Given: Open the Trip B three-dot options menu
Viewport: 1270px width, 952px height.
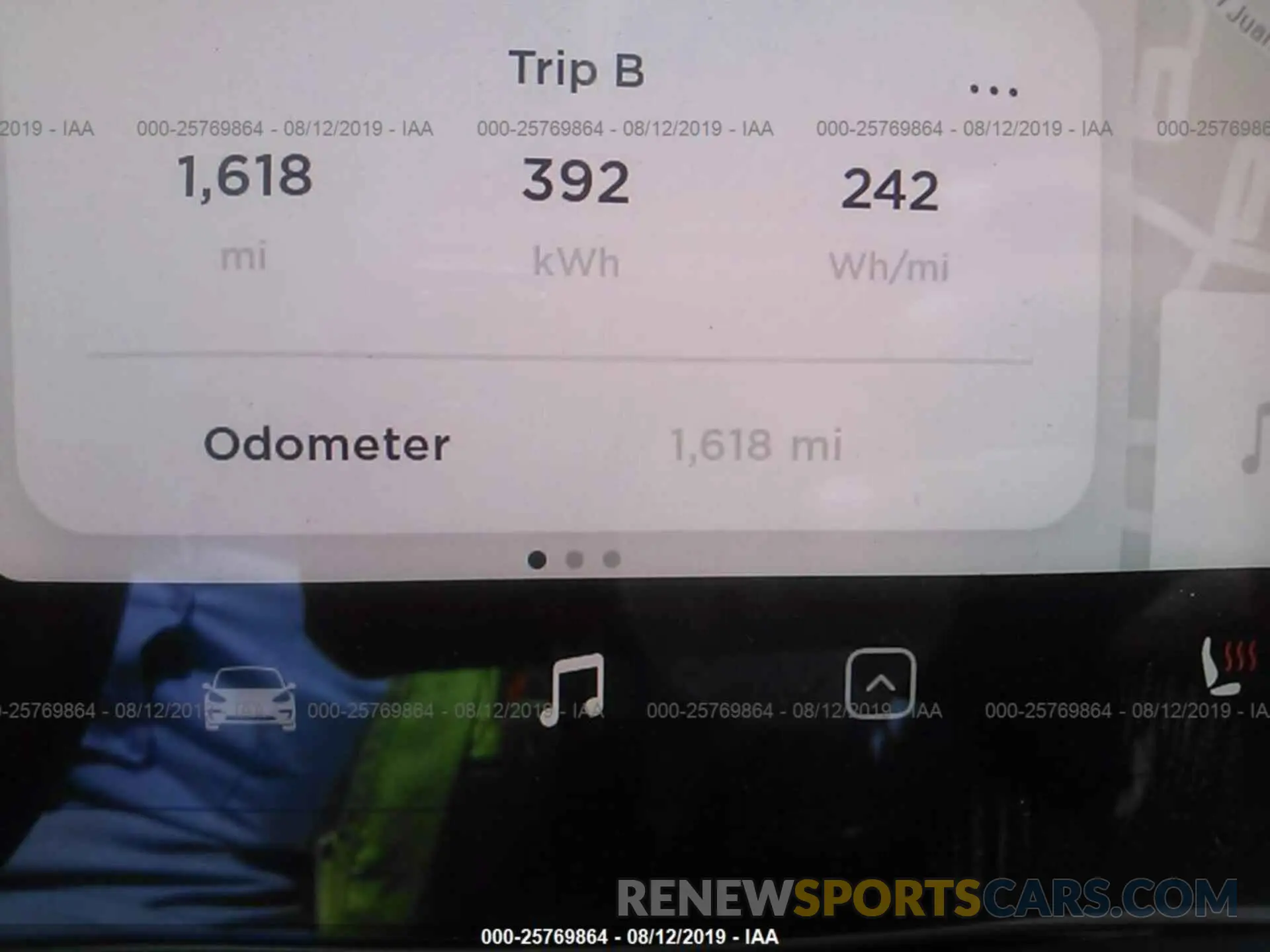Looking at the screenshot, I should click(993, 90).
